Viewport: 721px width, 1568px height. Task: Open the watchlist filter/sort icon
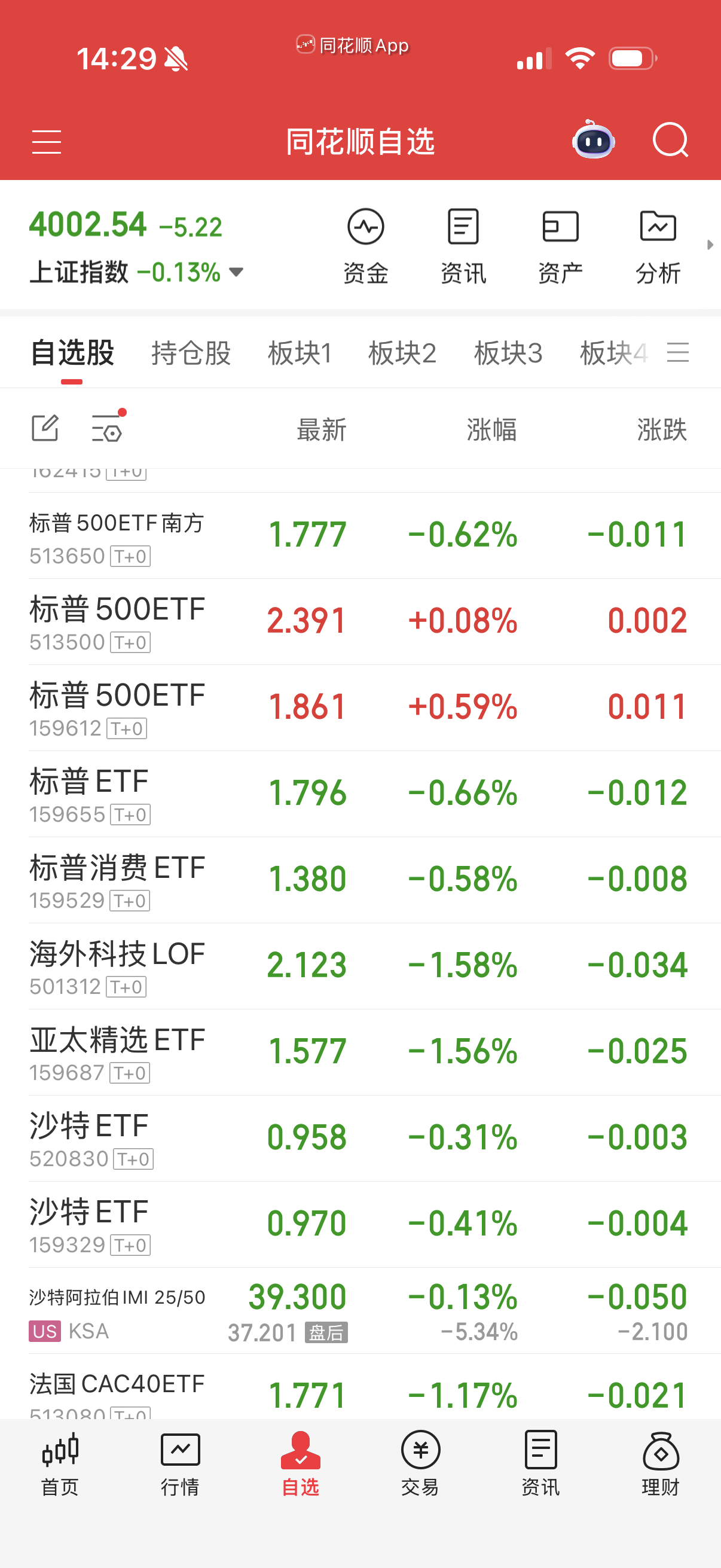click(x=106, y=428)
